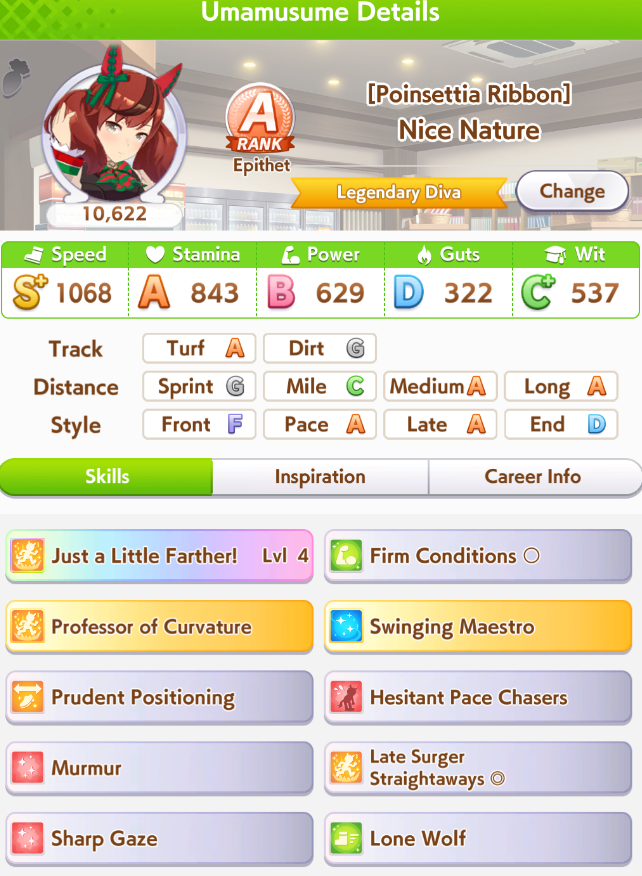View the Hesitant Pace Chasers skill

coord(478,698)
